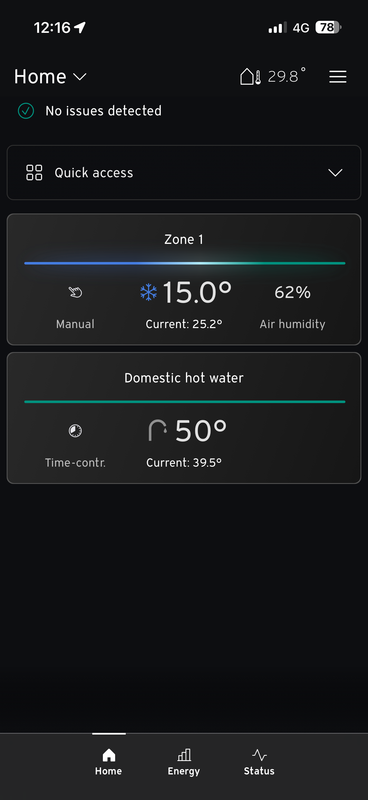Image resolution: width=368 pixels, height=800 pixels.
Task: Select the Home tab in bottom bar
Action: [108, 762]
